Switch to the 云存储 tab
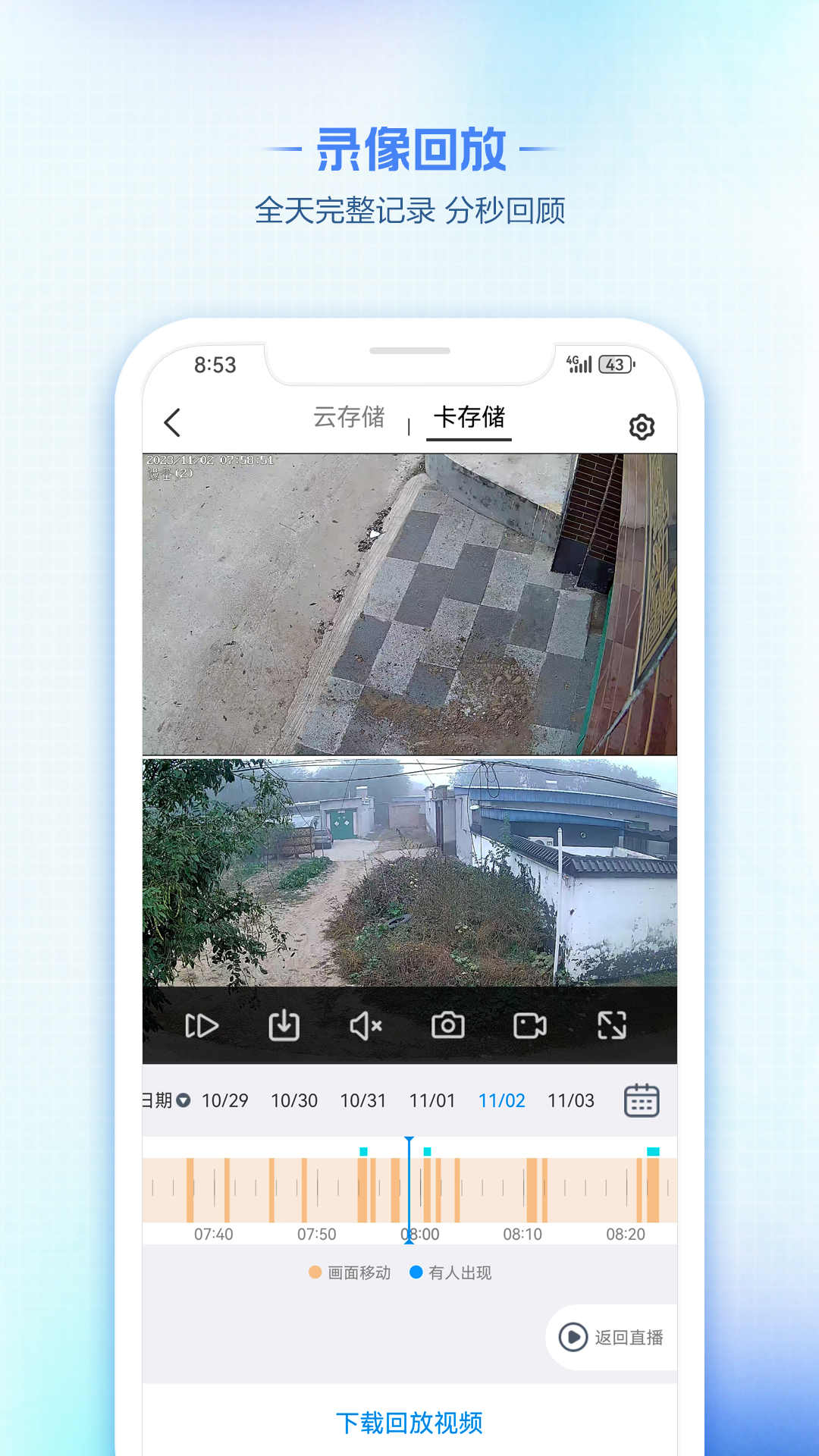 point(350,418)
